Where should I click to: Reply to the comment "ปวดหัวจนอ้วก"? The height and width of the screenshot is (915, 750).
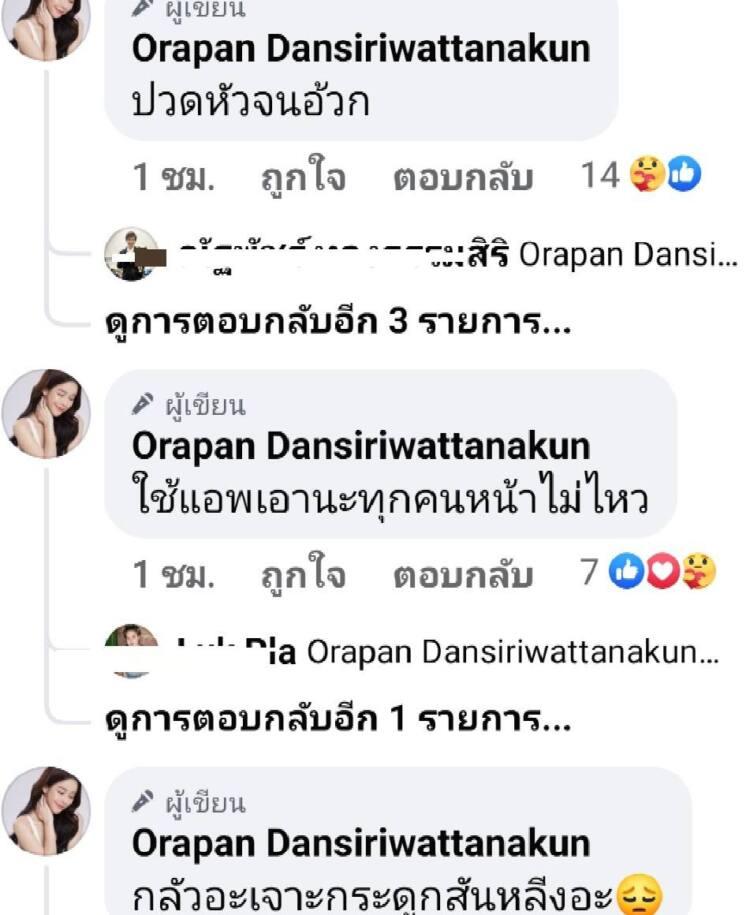click(462, 178)
